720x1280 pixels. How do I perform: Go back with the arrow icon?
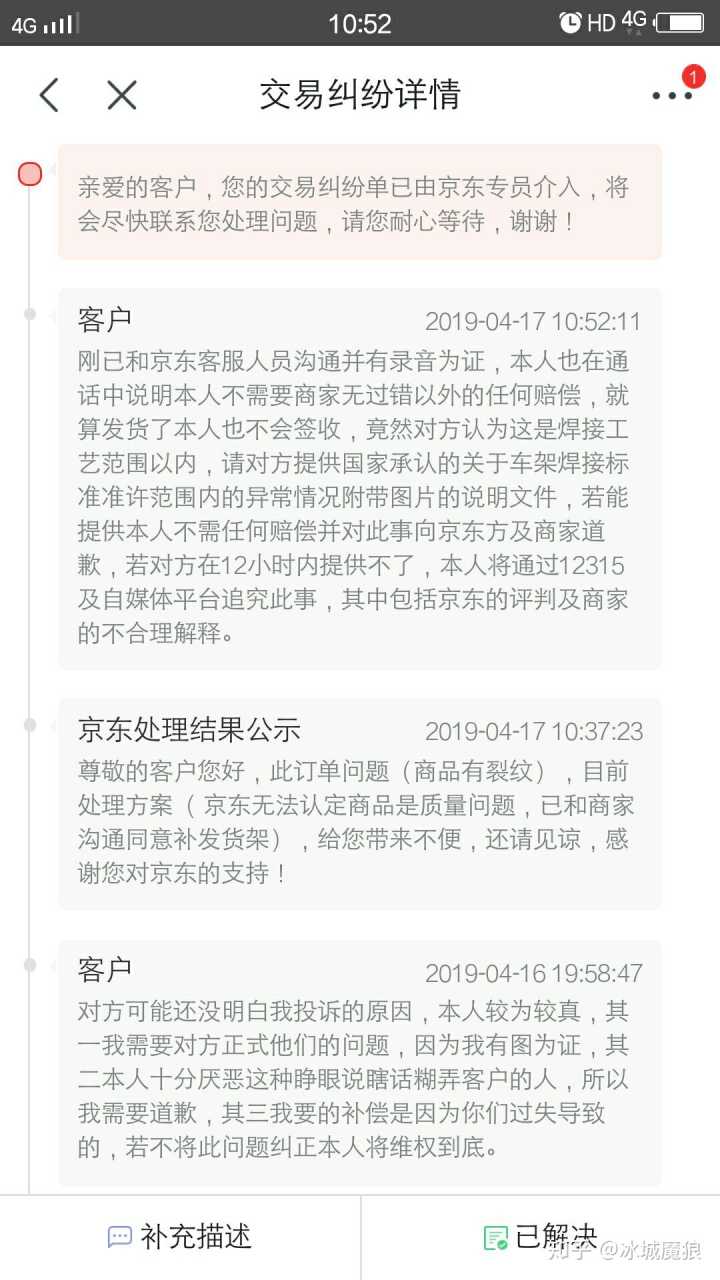click(49, 95)
